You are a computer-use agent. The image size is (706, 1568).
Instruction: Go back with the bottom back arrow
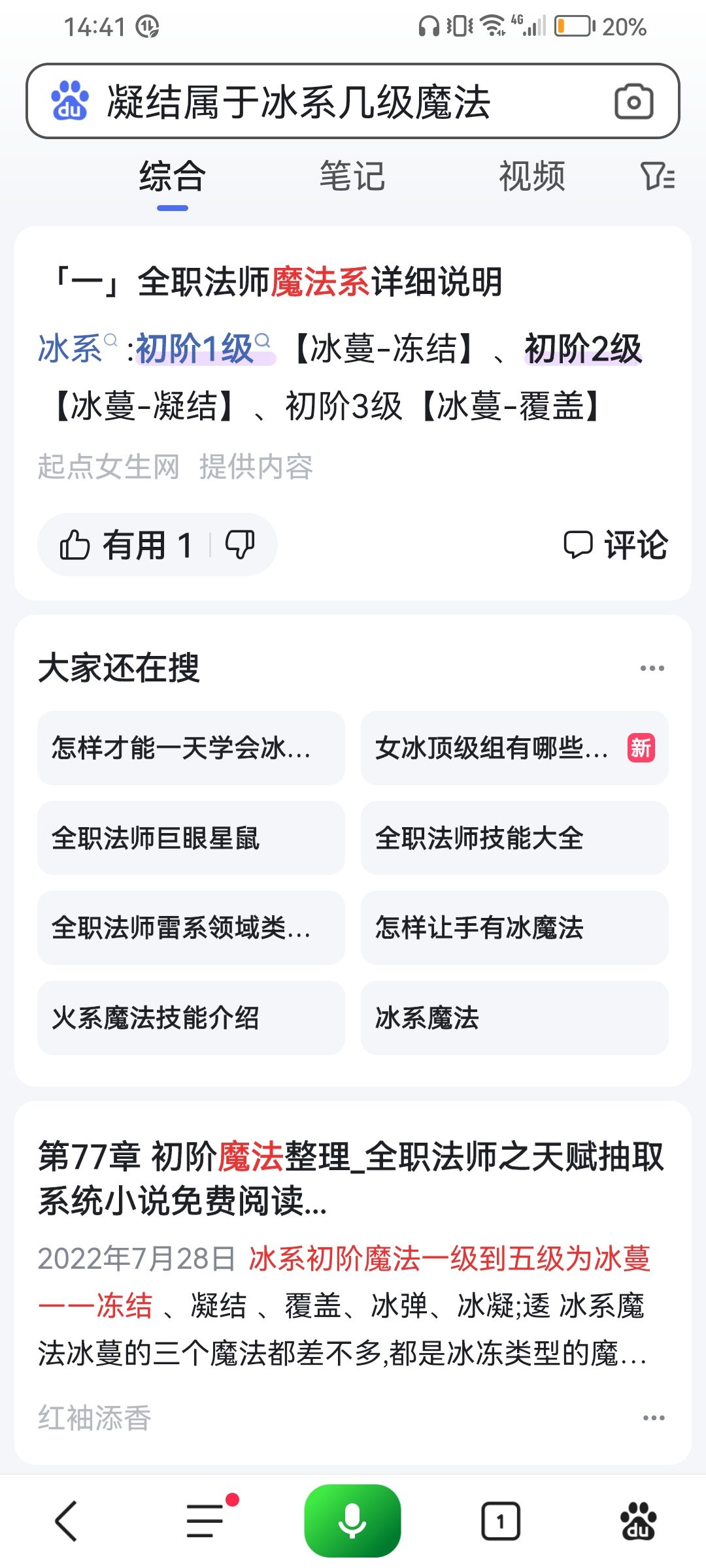tap(66, 1521)
